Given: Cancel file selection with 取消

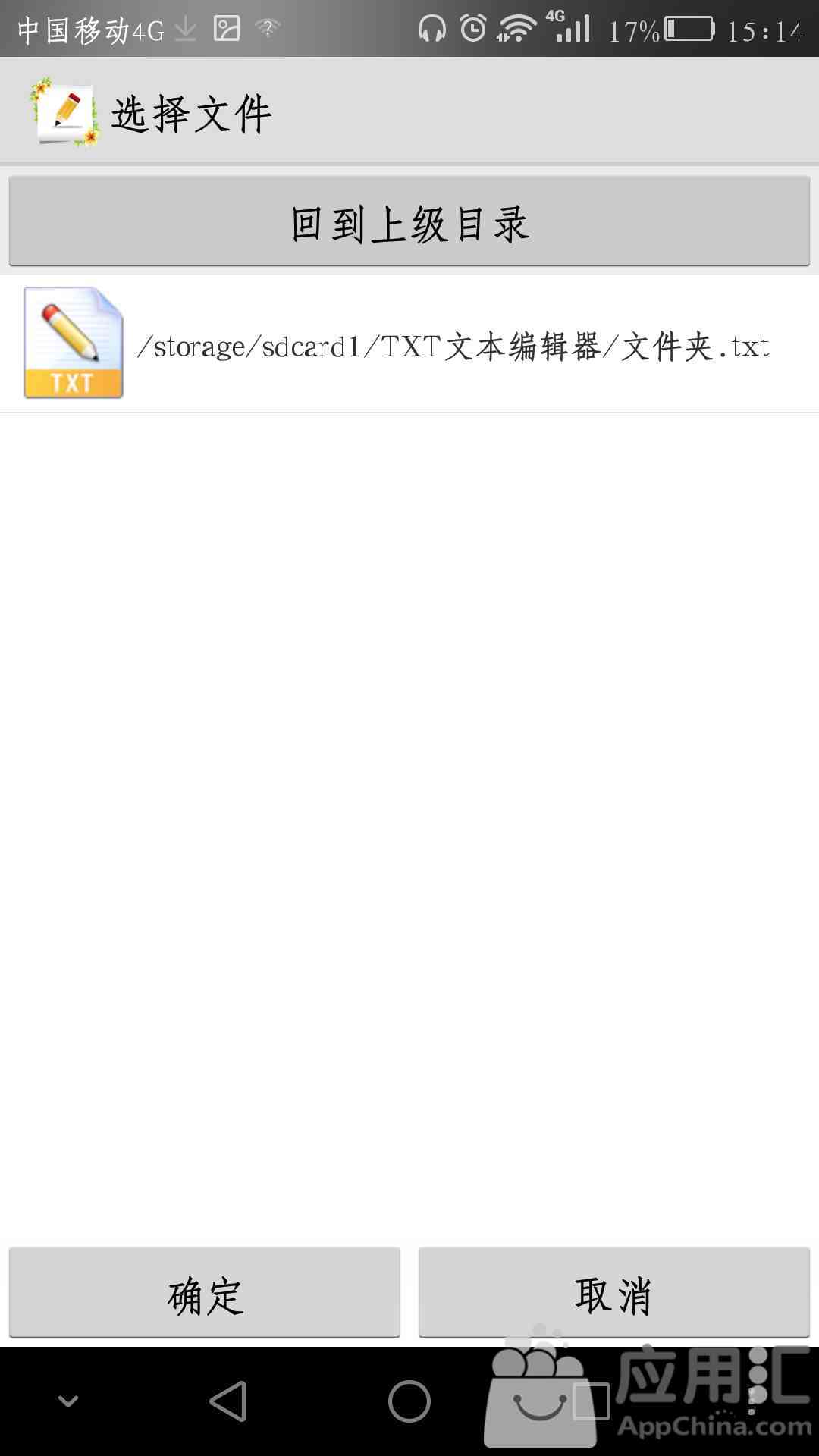Looking at the screenshot, I should click(x=614, y=1293).
